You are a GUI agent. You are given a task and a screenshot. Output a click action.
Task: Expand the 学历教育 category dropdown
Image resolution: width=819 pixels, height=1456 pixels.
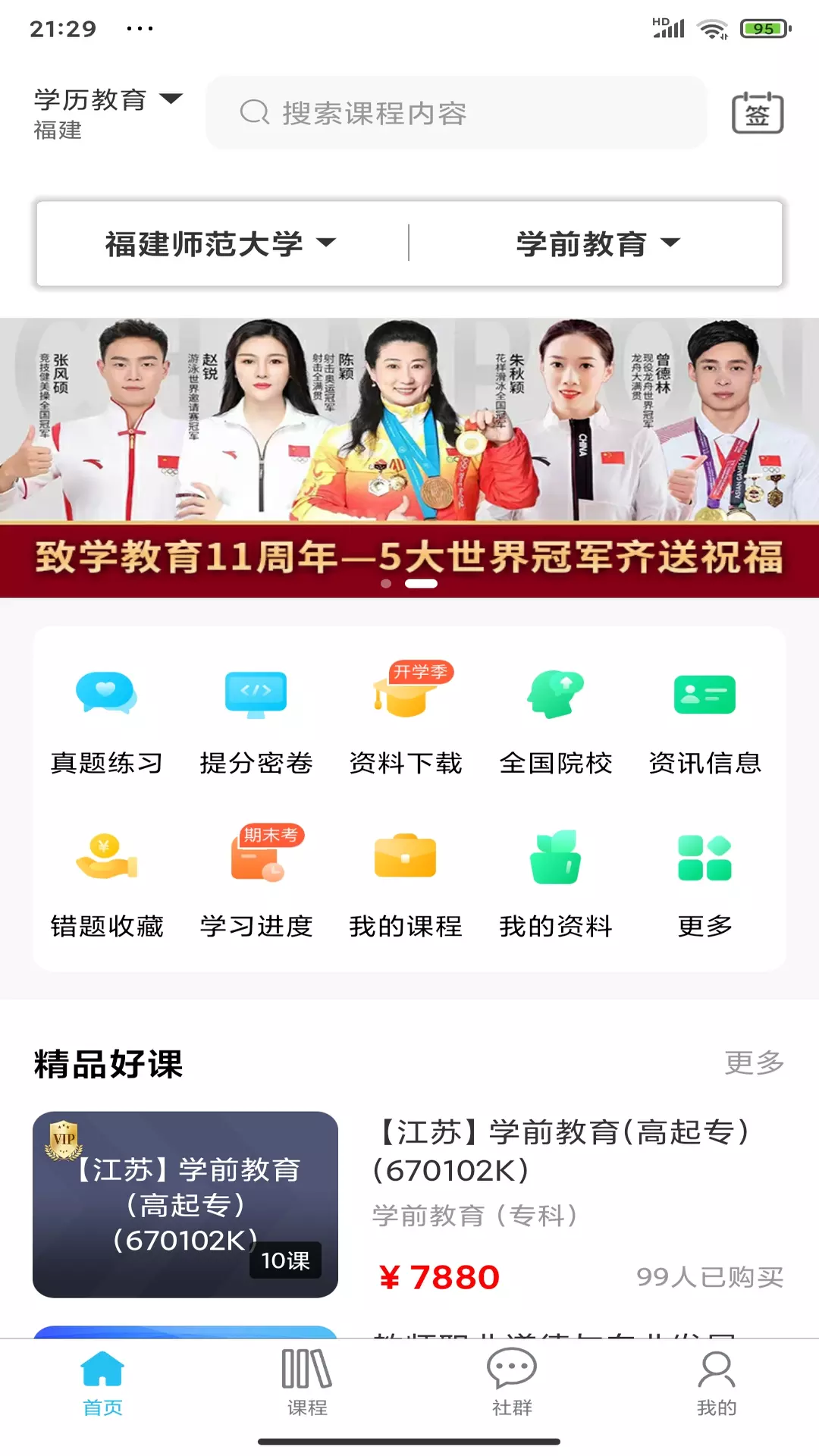pos(108,113)
